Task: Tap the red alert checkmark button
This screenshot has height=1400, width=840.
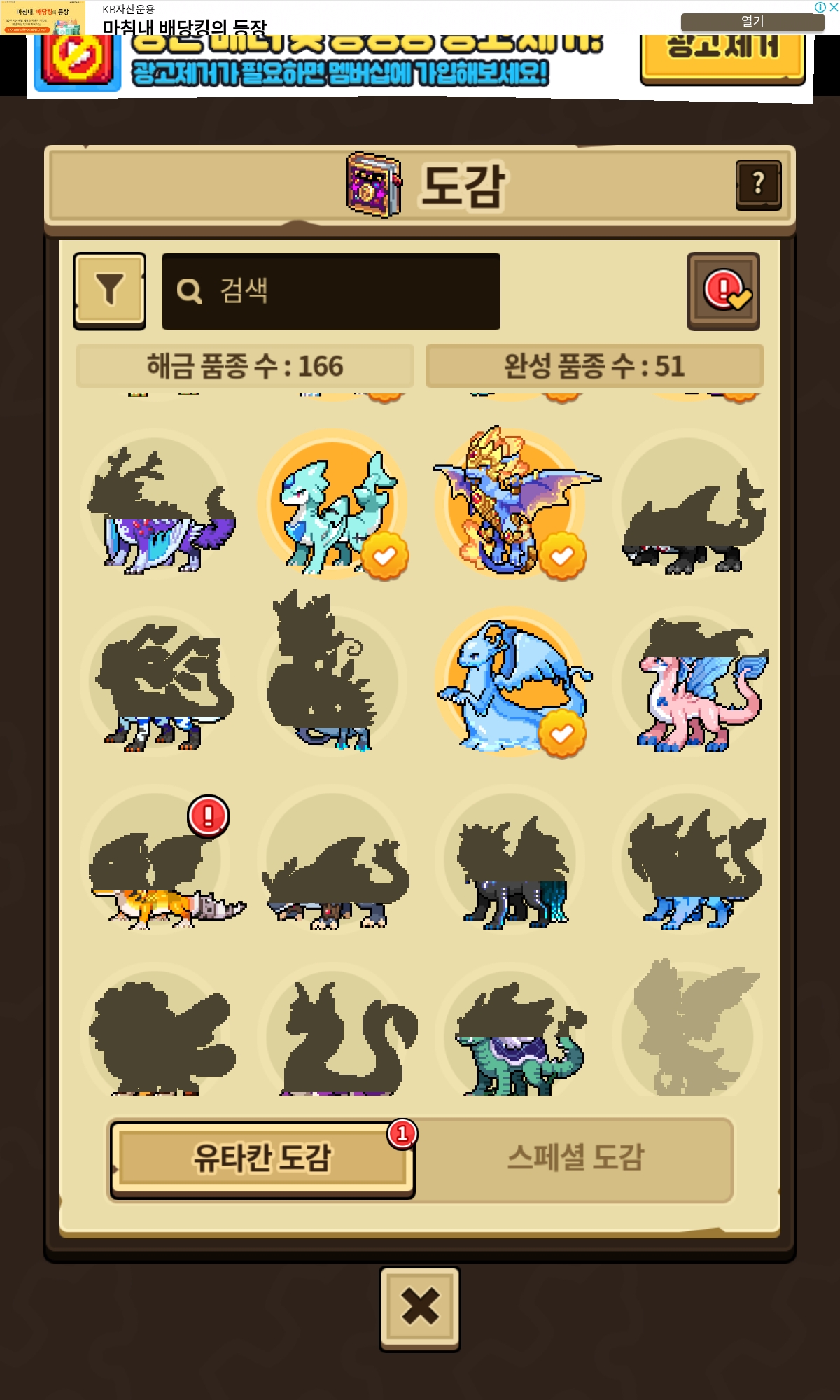Action: pos(723,290)
